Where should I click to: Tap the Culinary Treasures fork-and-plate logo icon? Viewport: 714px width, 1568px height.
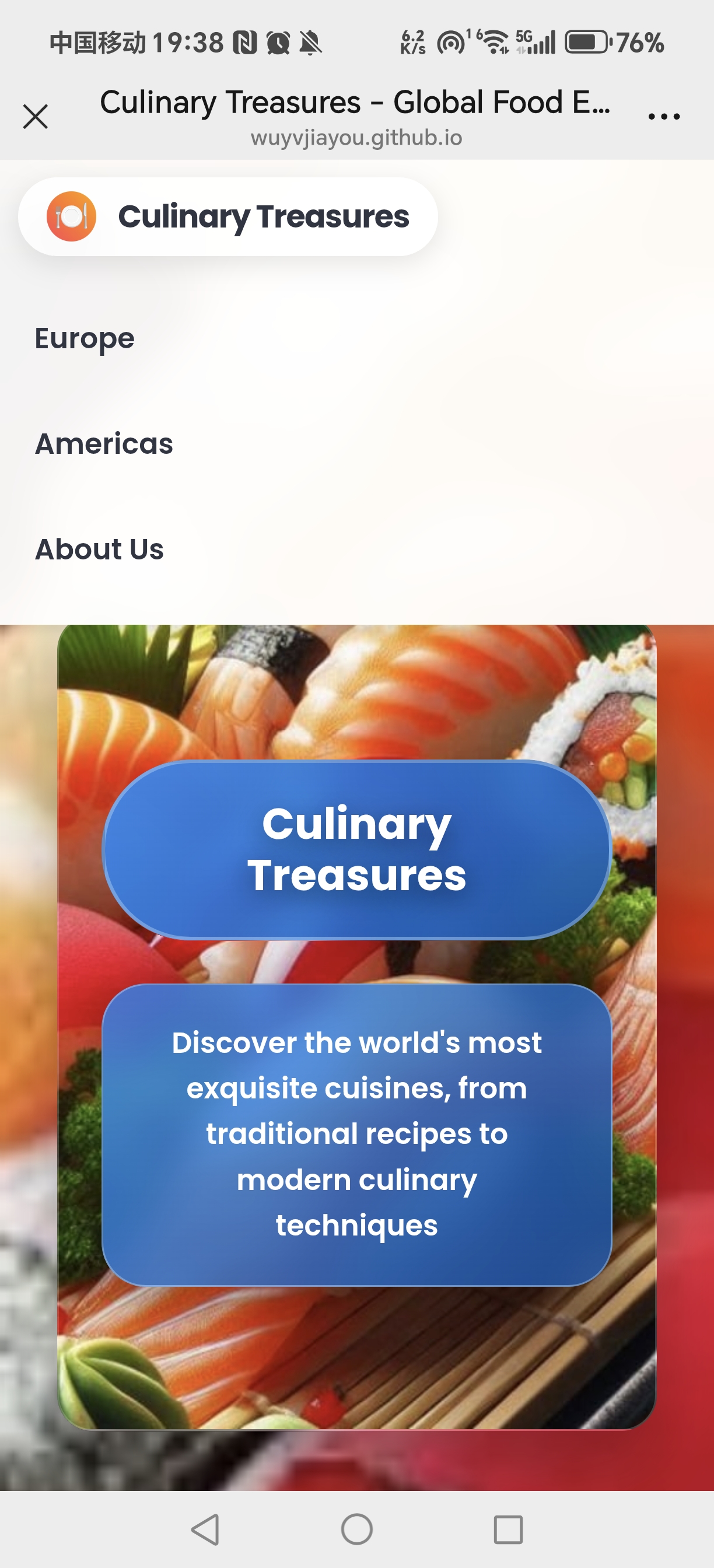click(71, 216)
